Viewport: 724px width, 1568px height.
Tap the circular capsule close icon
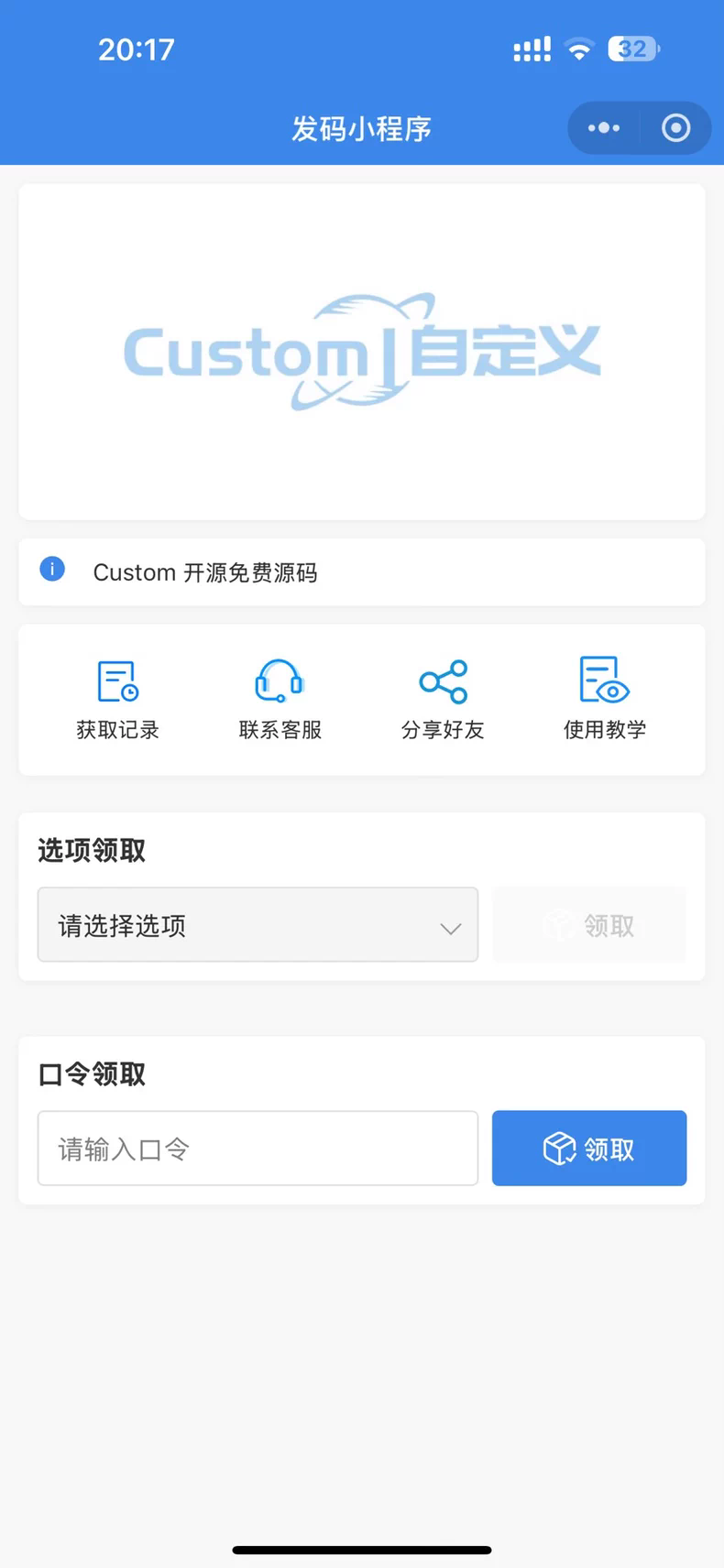click(675, 128)
